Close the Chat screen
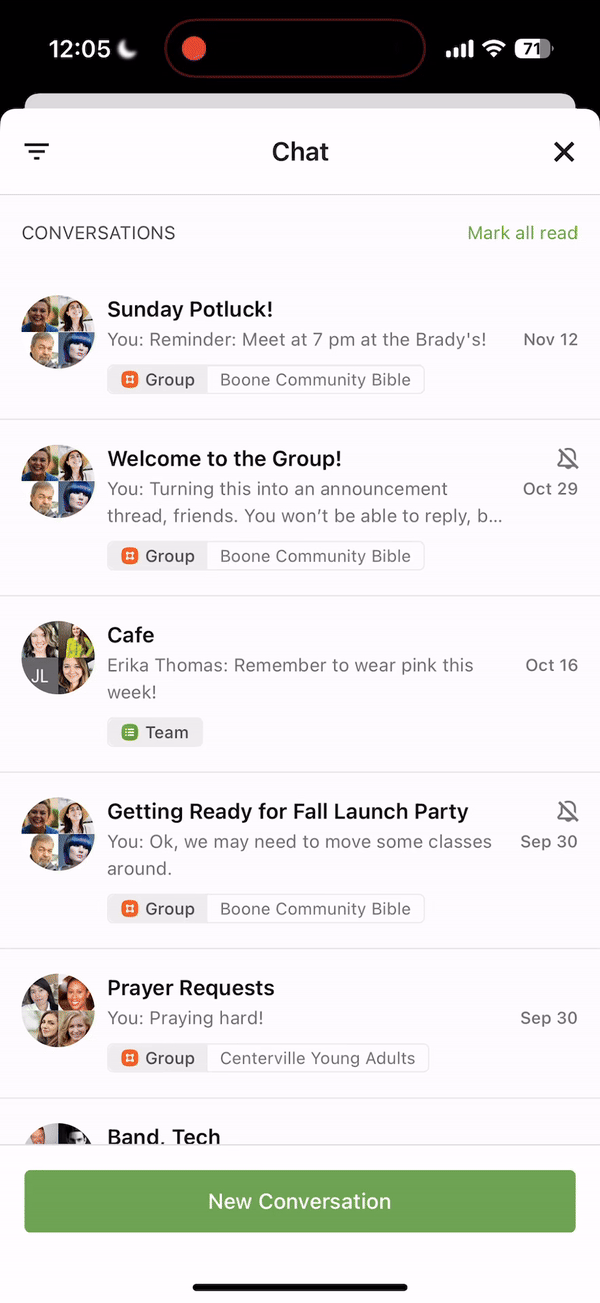Viewport: 600px width, 1303px height. 564,152
